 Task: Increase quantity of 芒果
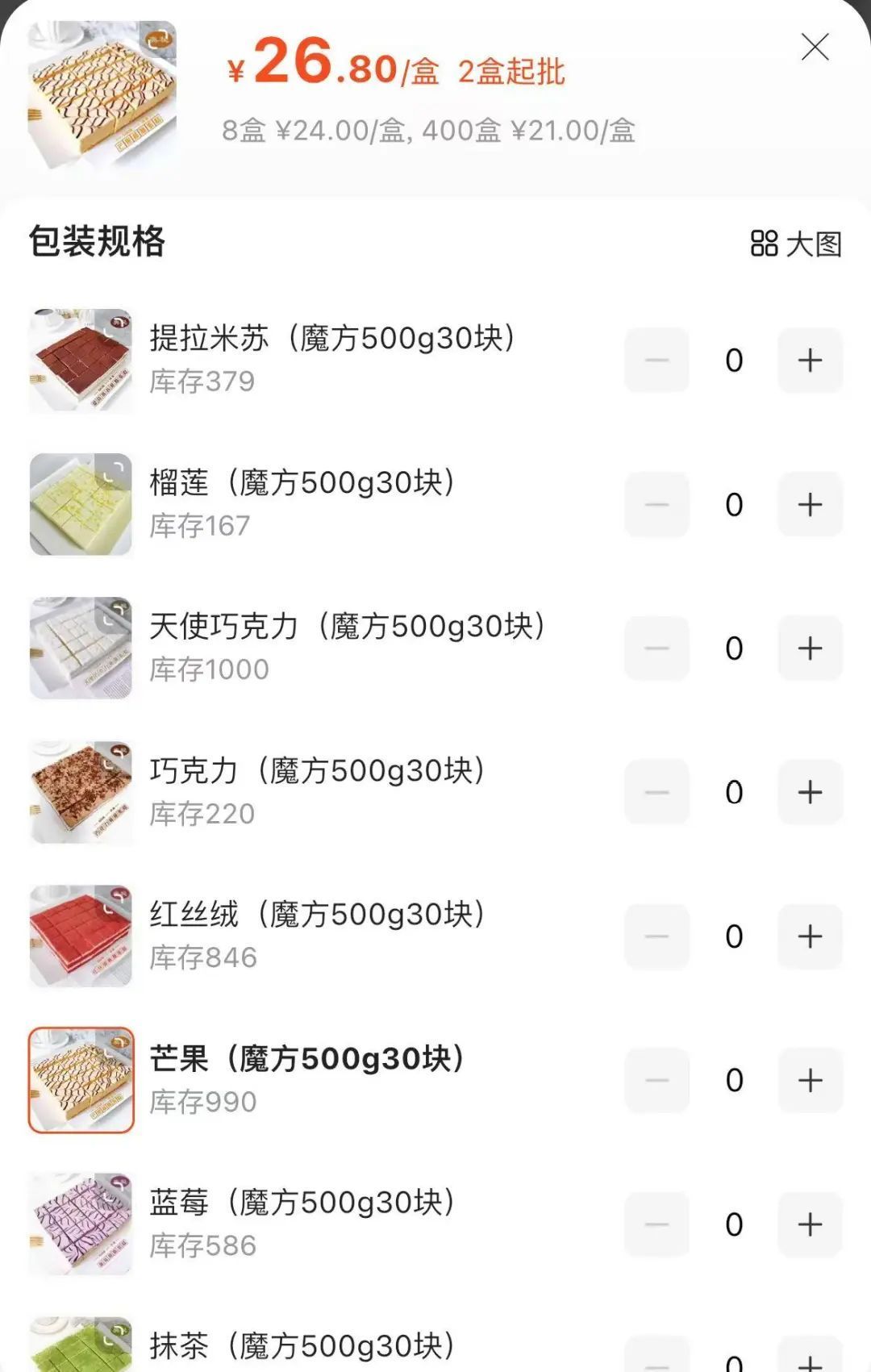[x=810, y=1080]
